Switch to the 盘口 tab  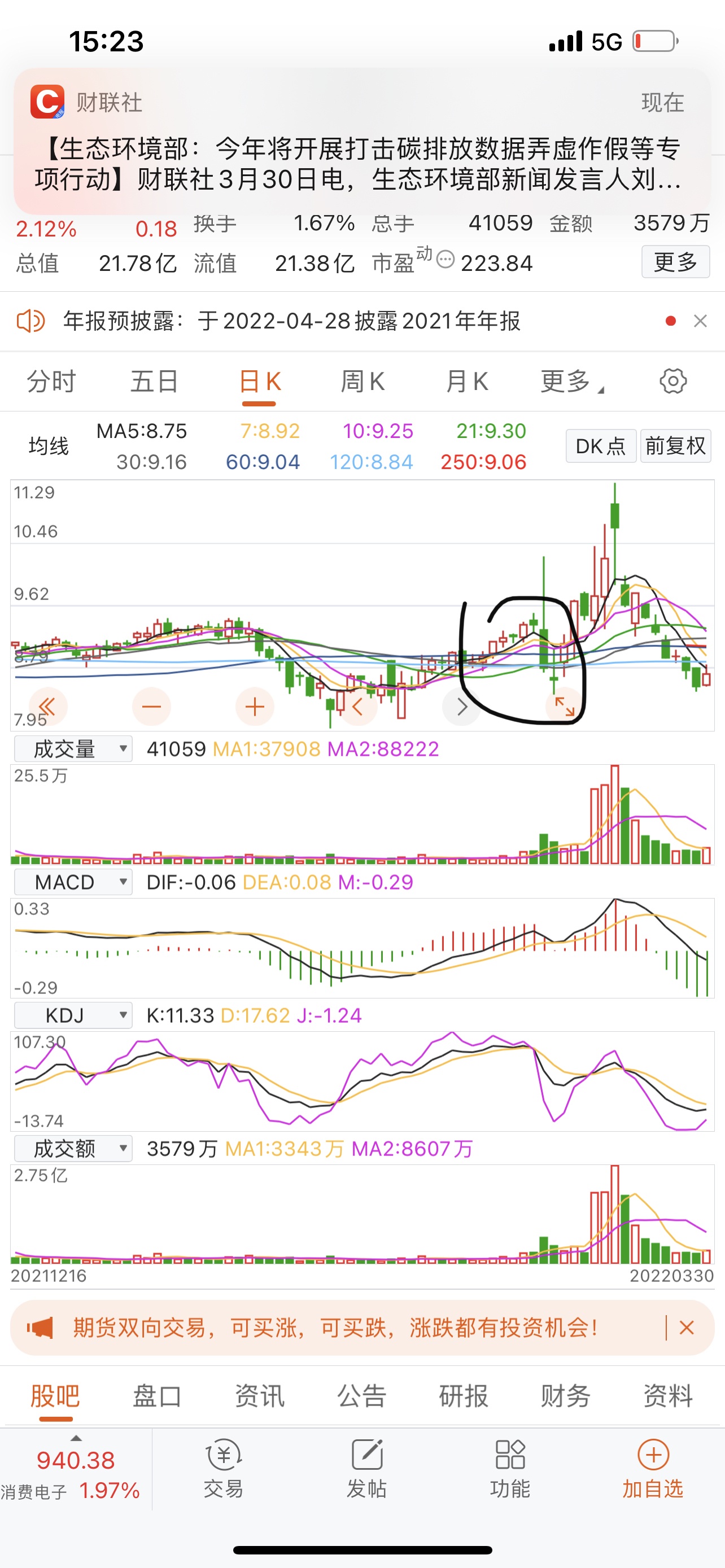click(x=157, y=1396)
